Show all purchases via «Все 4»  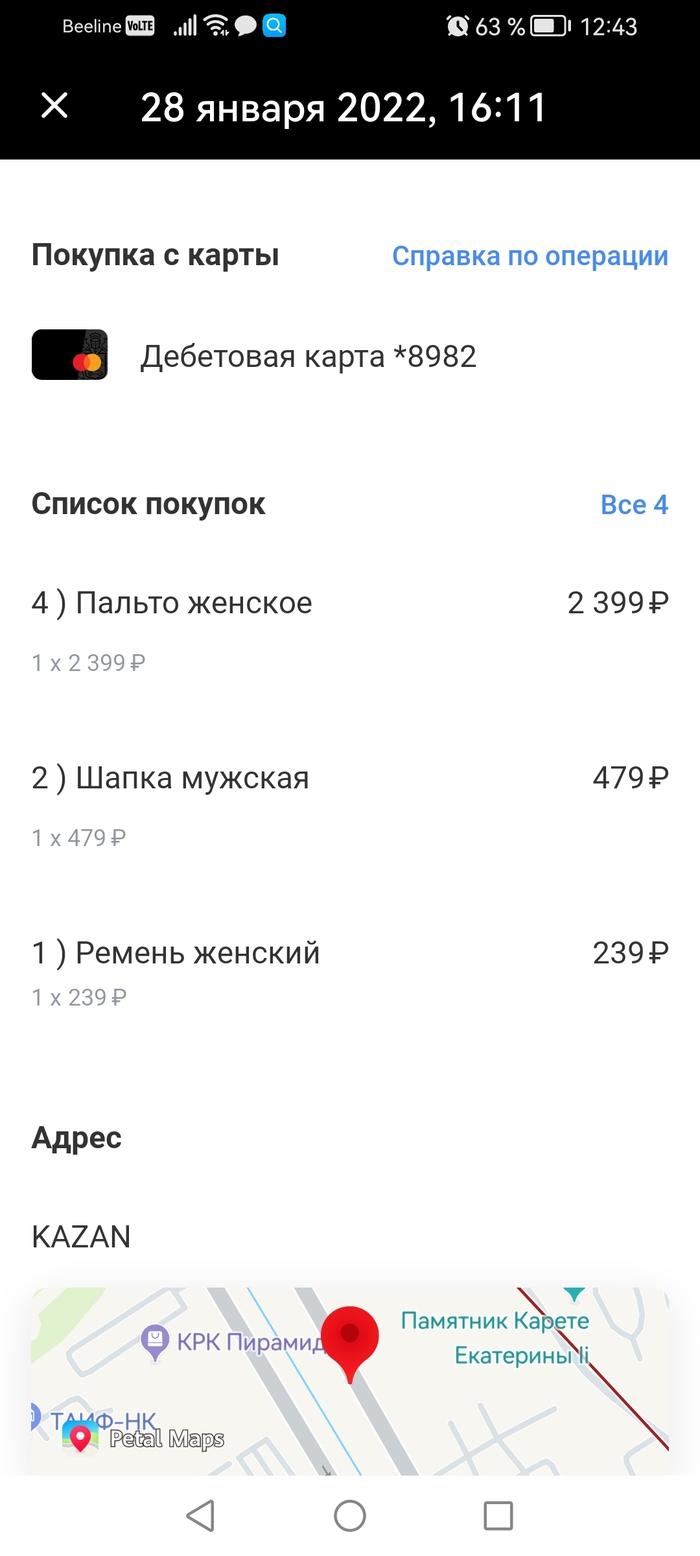pos(634,505)
